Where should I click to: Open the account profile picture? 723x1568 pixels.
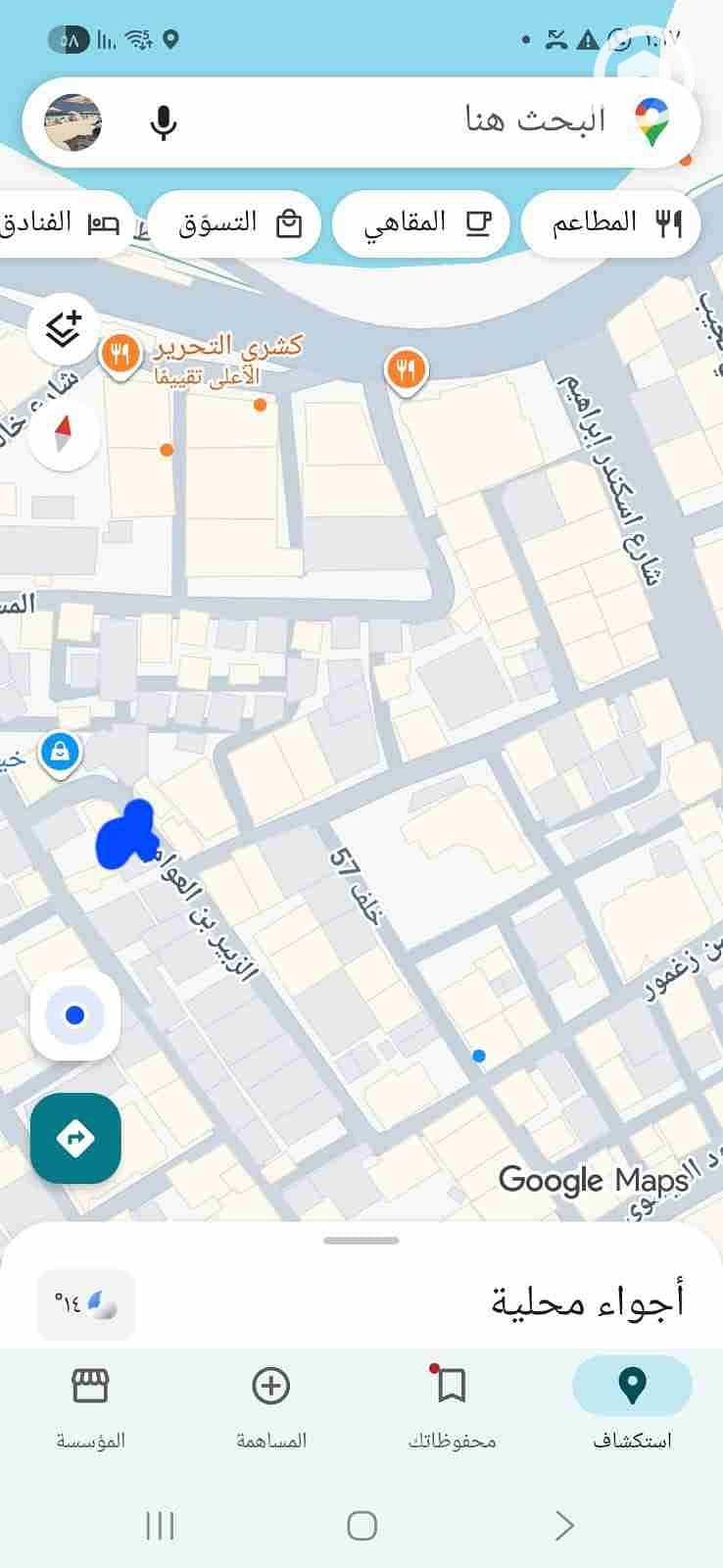pos(73,122)
